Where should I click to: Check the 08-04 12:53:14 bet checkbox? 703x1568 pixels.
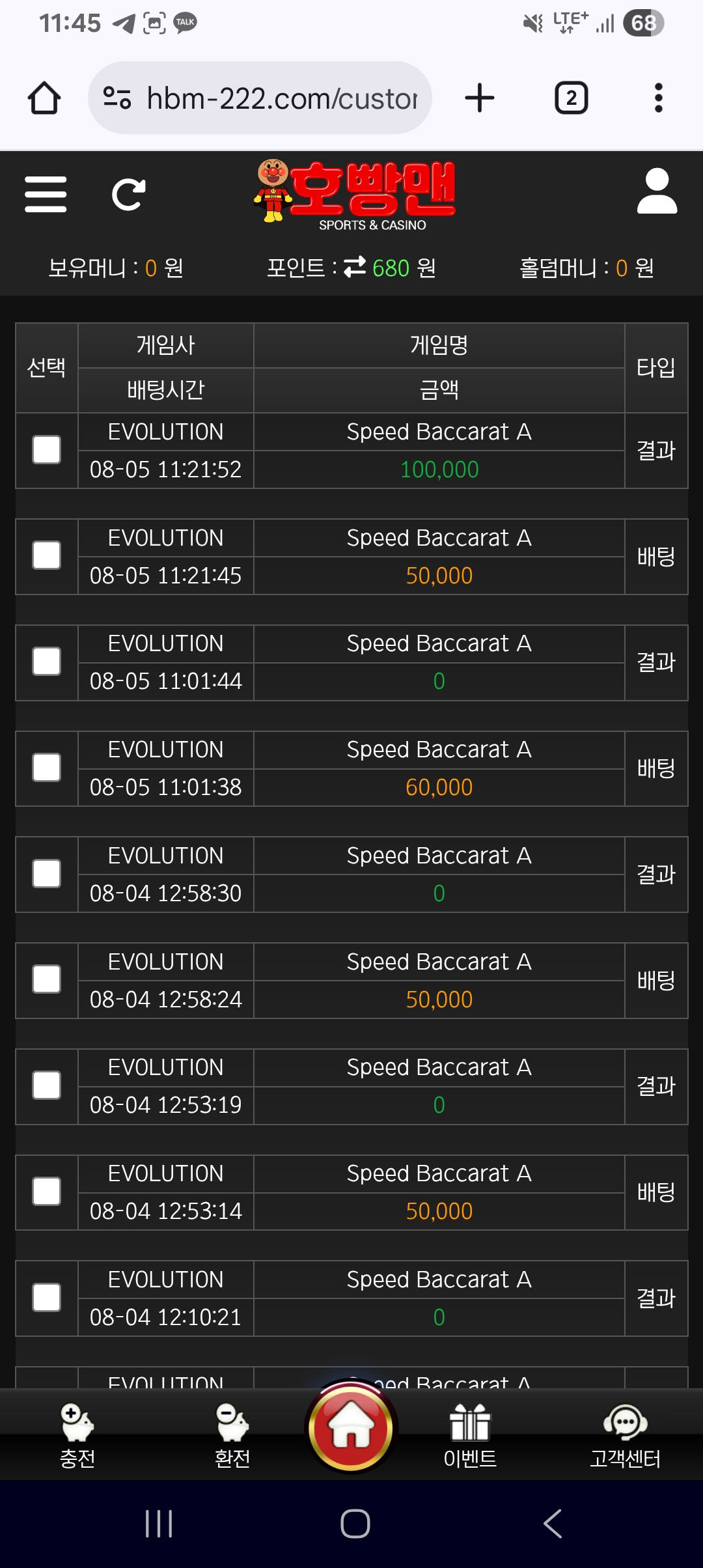(47, 1192)
